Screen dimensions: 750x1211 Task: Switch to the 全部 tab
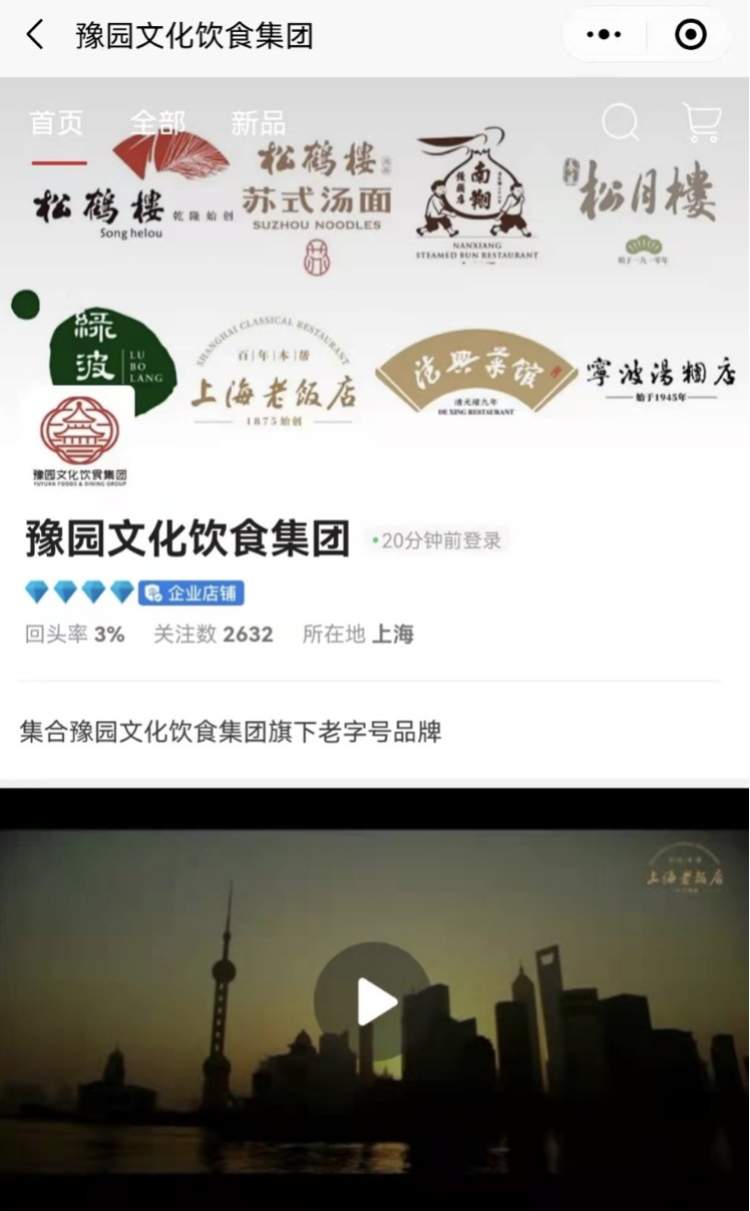point(158,123)
